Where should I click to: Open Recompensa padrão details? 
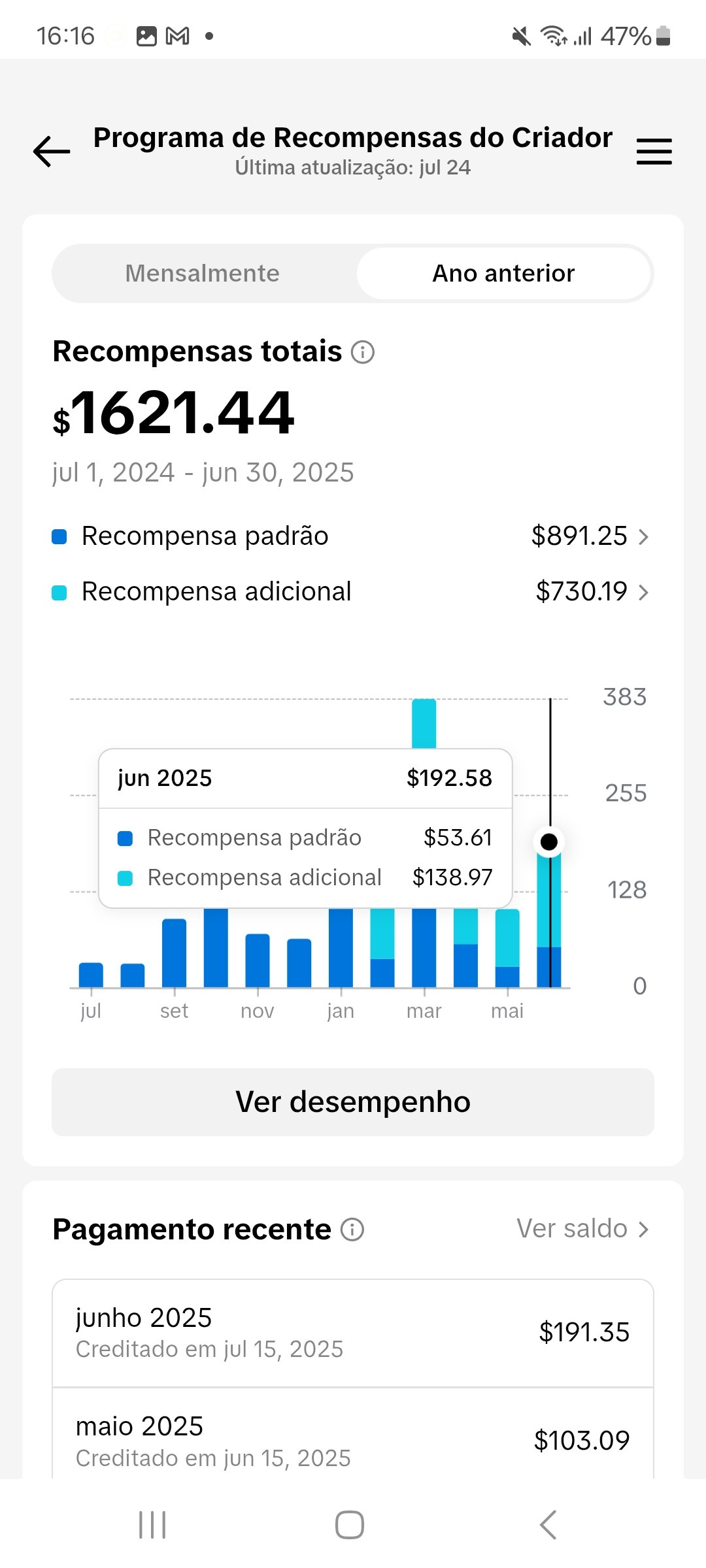(x=352, y=536)
